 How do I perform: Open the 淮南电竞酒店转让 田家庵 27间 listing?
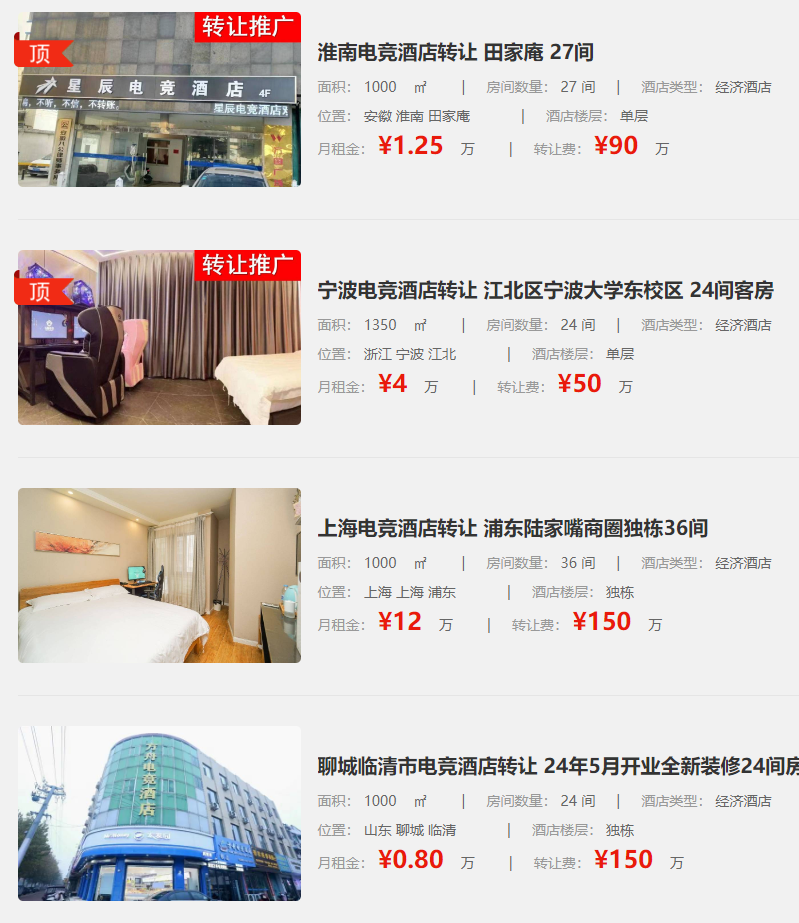[x=455, y=52]
